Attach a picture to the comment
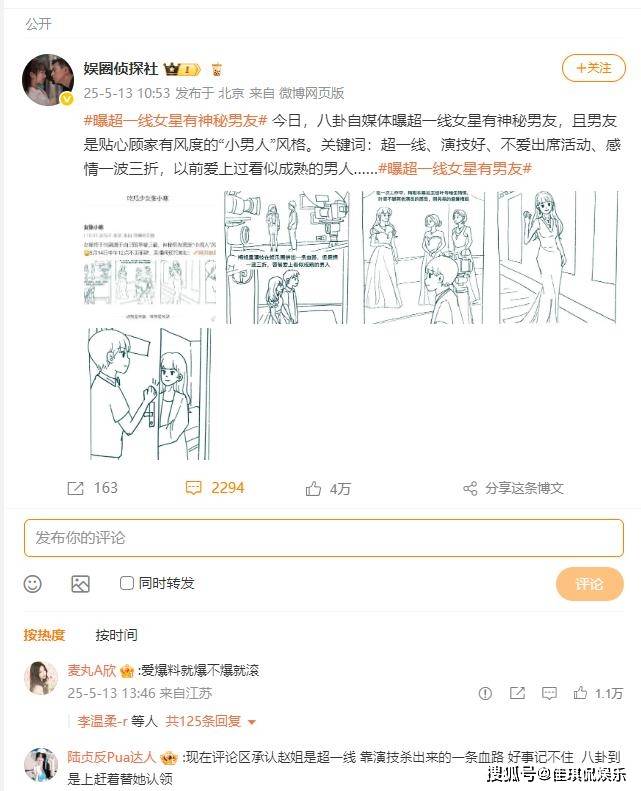This screenshot has width=641, height=791. pos(81,583)
